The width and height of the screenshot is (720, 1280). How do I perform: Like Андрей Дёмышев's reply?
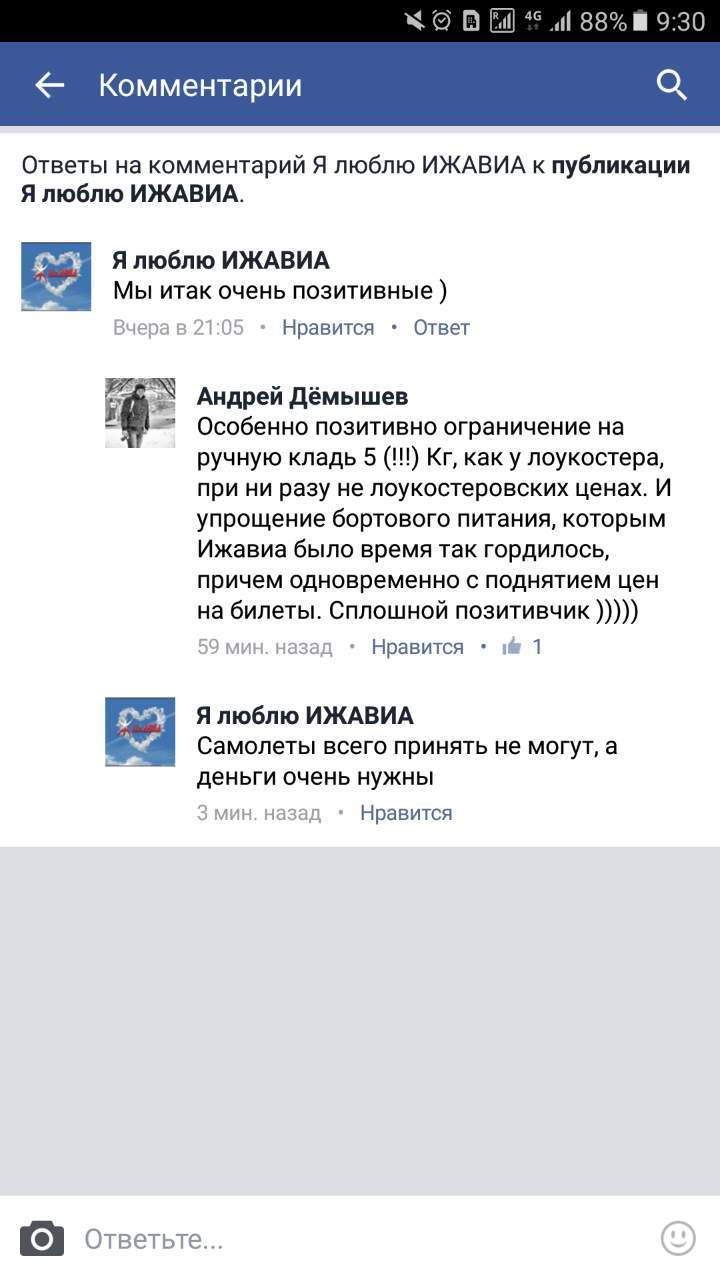pos(417,646)
